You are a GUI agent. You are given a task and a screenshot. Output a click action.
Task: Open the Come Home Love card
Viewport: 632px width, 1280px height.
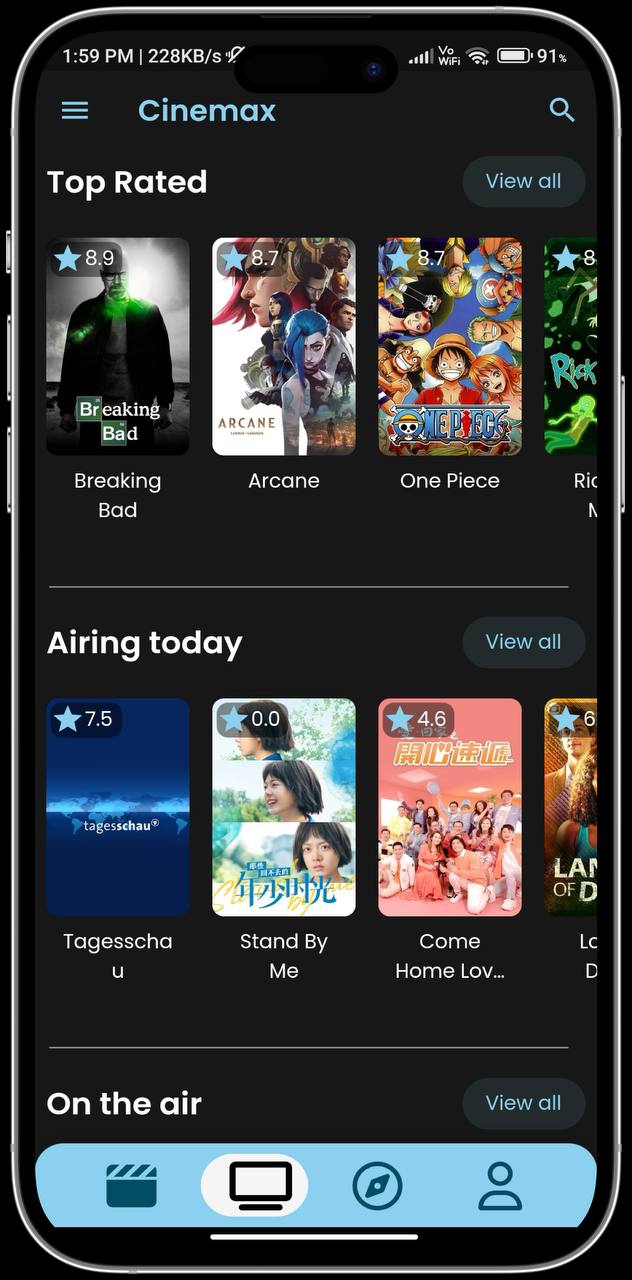(x=450, y=807)
